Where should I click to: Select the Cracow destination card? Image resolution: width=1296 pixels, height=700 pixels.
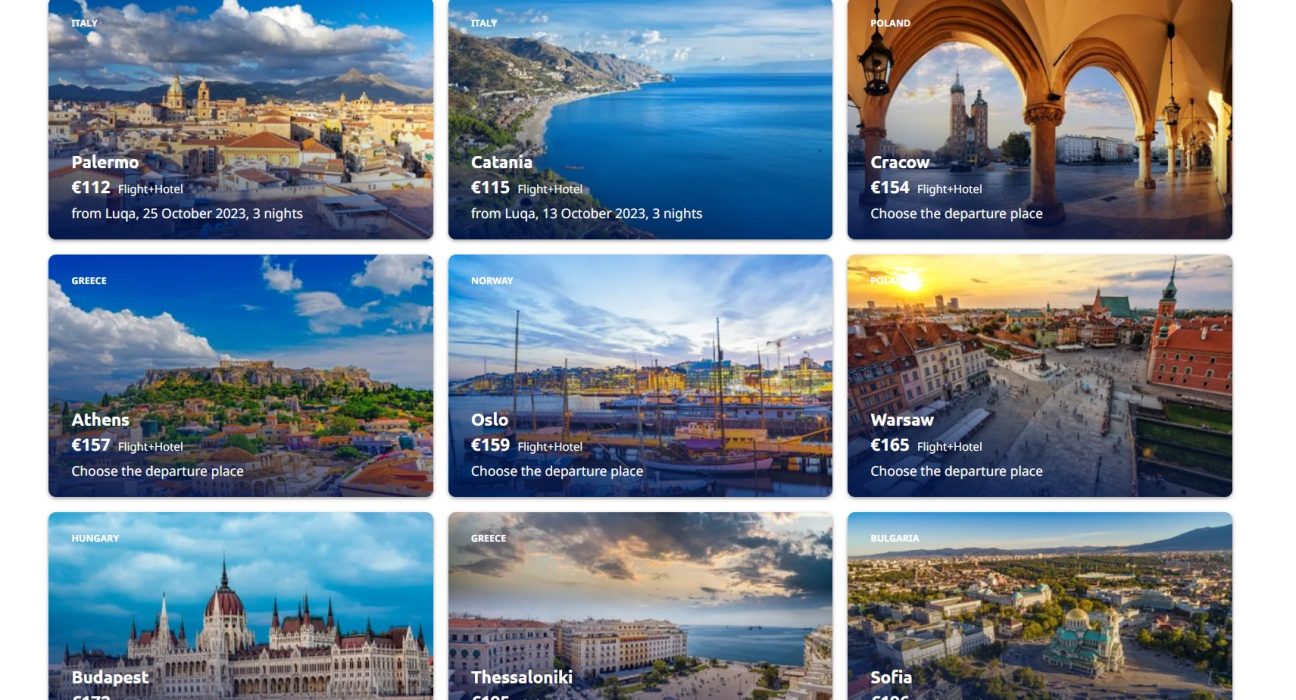(x=1039, y=120)
